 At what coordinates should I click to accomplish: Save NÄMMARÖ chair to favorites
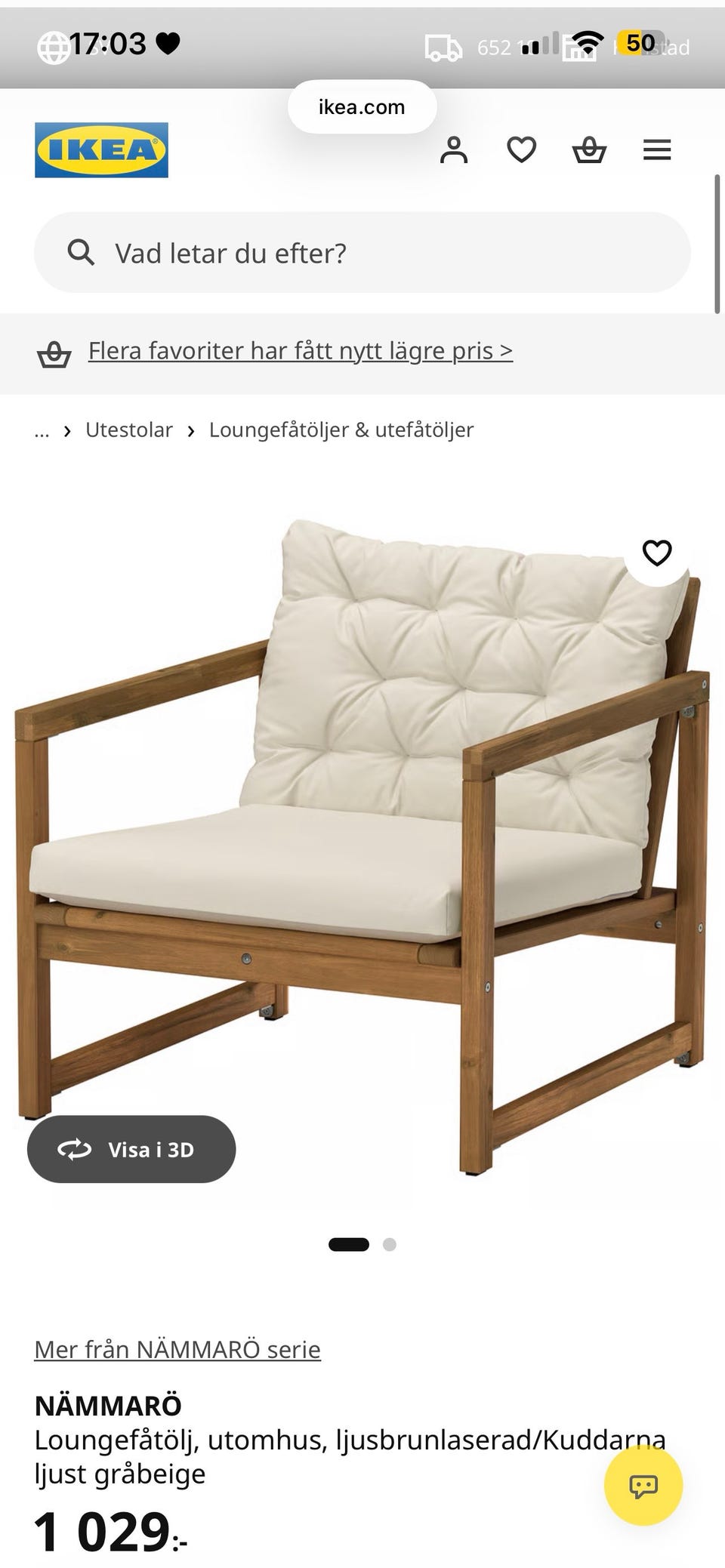657,553
